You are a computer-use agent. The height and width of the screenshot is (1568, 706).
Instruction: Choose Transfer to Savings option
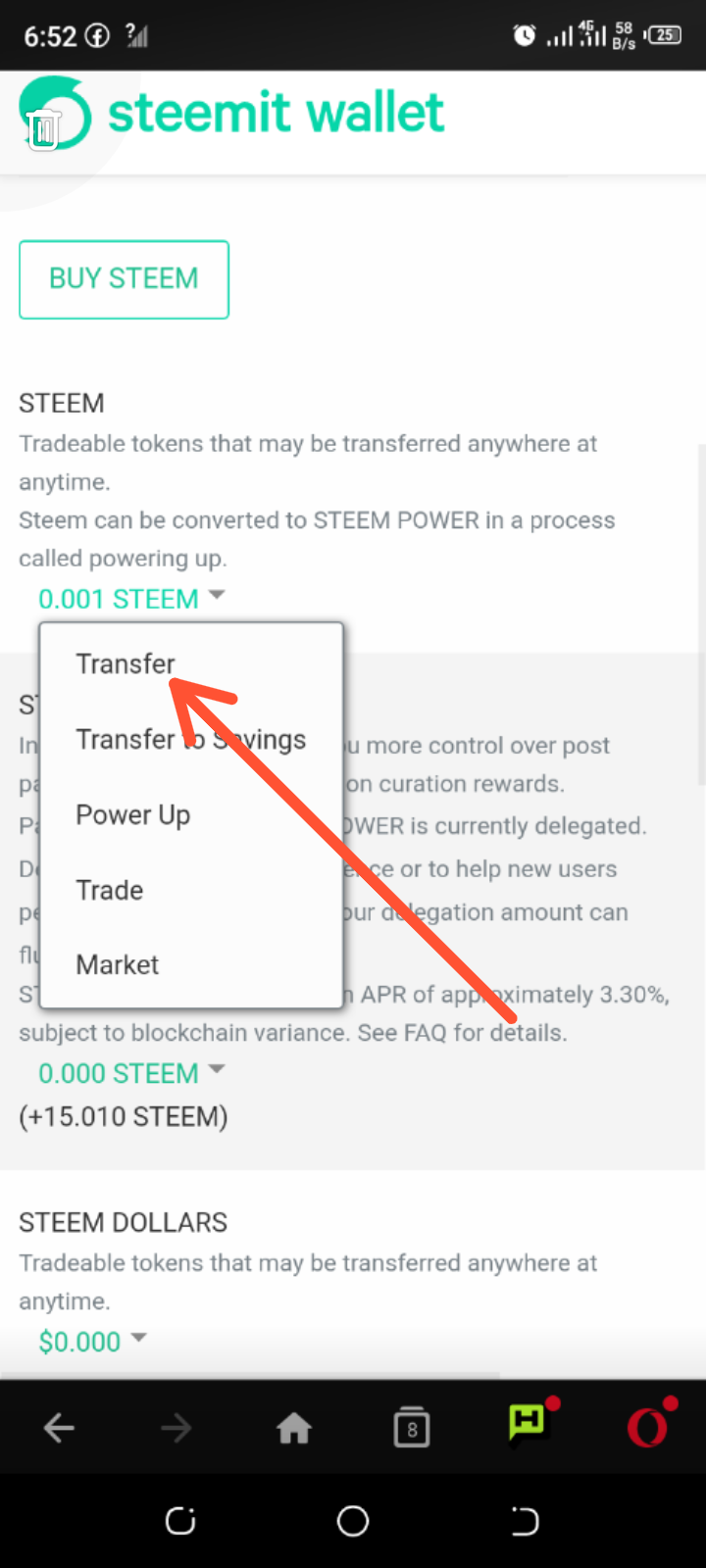pyautogui.click(x=190, y=739)
